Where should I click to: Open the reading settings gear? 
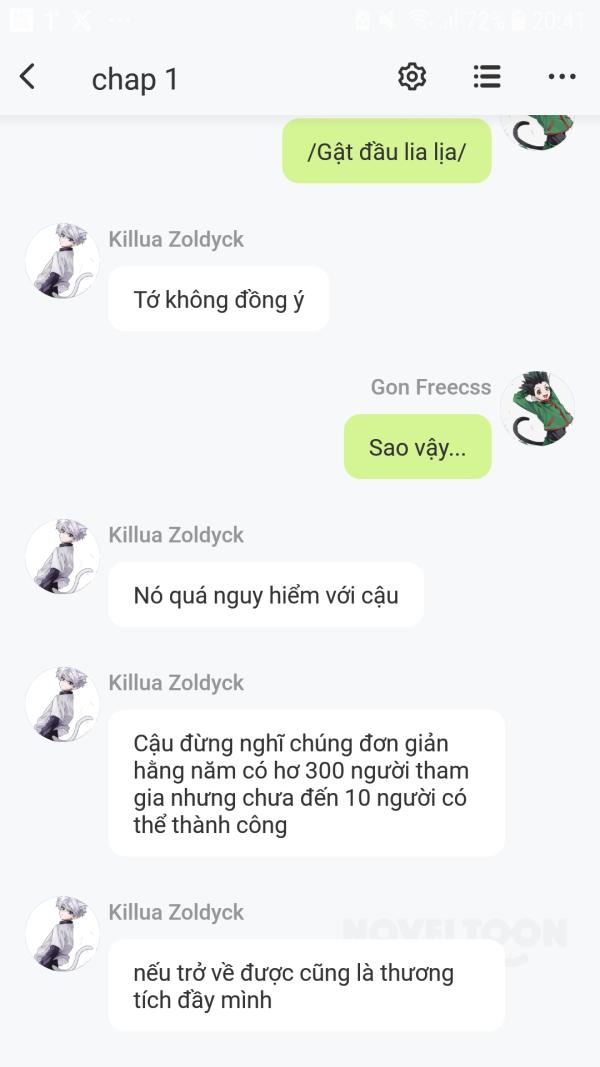tap(412, 77)
